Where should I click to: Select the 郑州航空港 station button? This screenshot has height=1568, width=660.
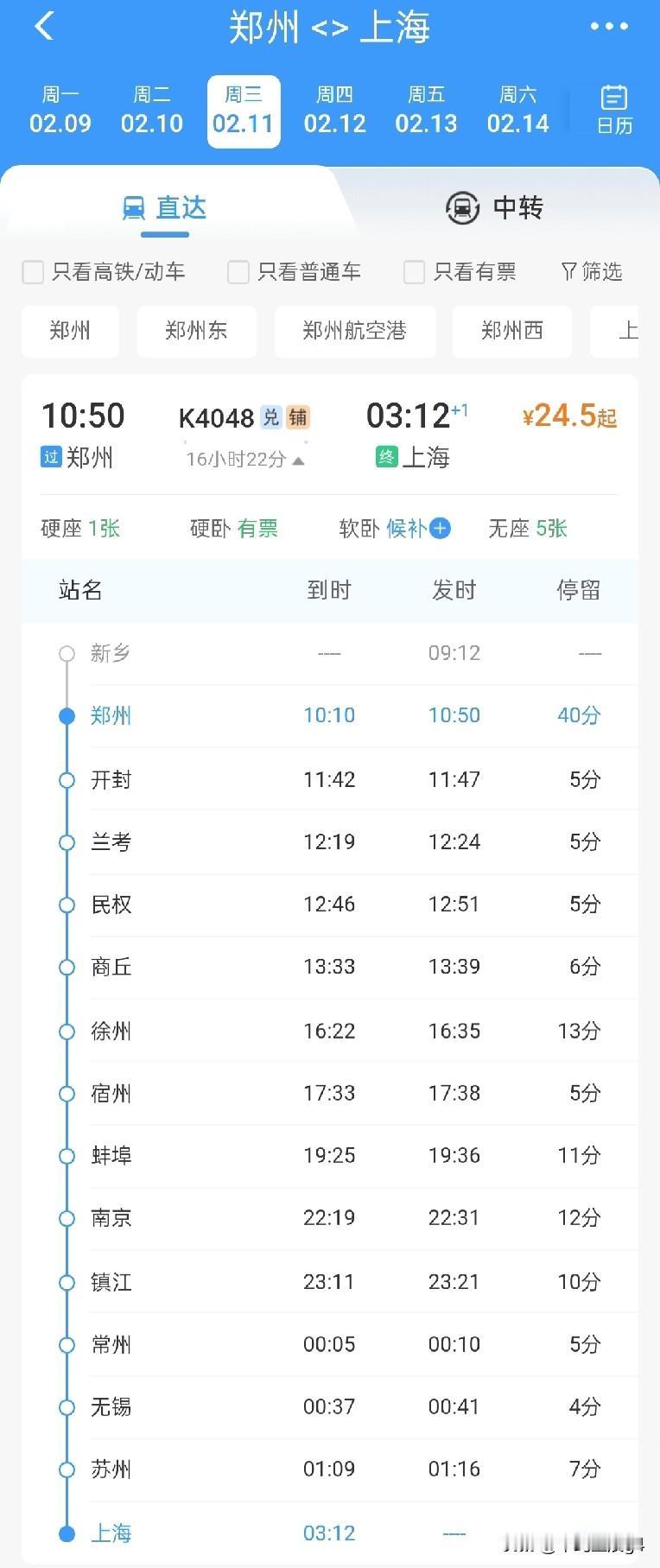coord(355,331)
